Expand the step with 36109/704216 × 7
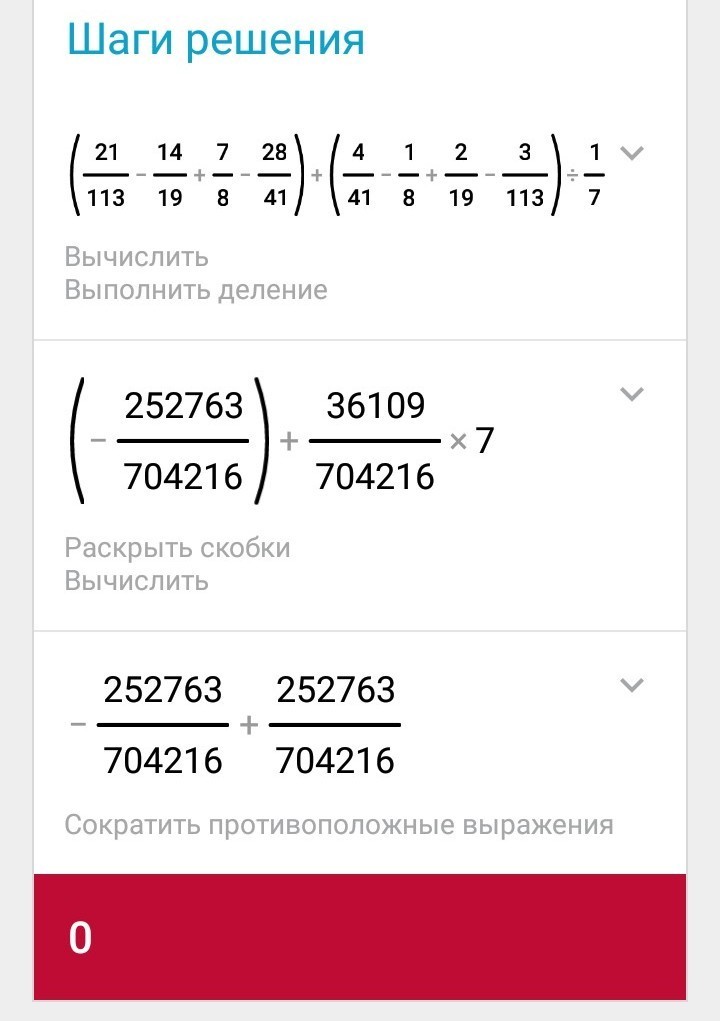 [x=631, y=394]
